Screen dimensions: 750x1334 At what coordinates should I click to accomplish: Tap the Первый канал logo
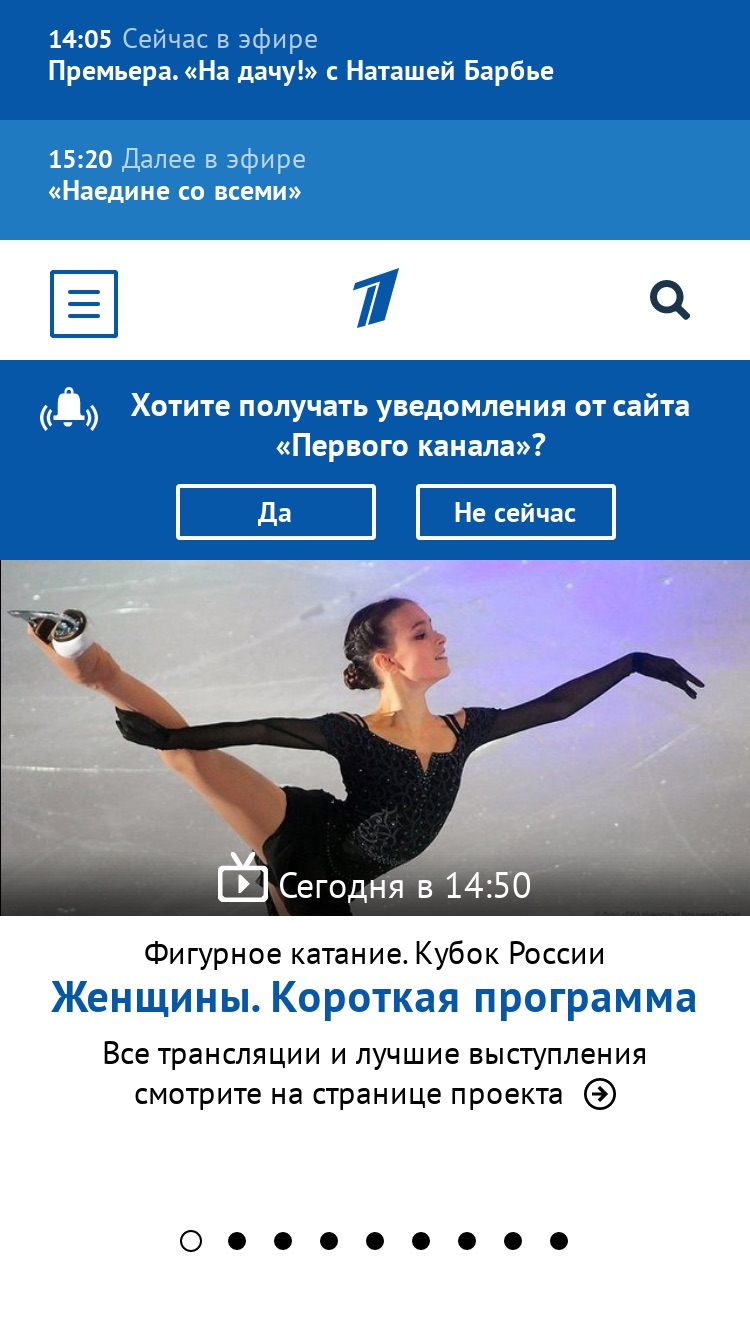pyautogui.click(x=375, y=298)
